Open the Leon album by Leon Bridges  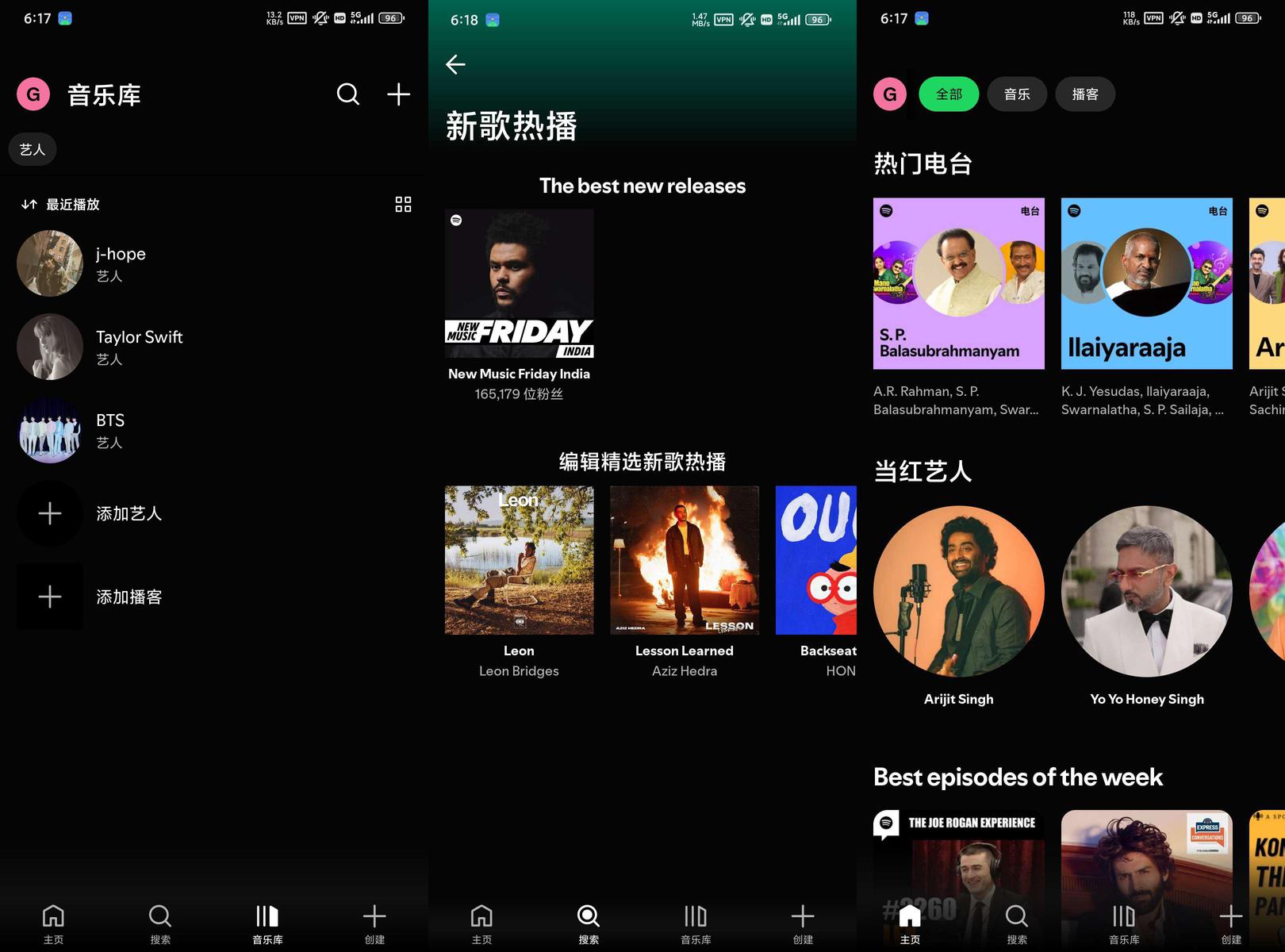[519, 582]
